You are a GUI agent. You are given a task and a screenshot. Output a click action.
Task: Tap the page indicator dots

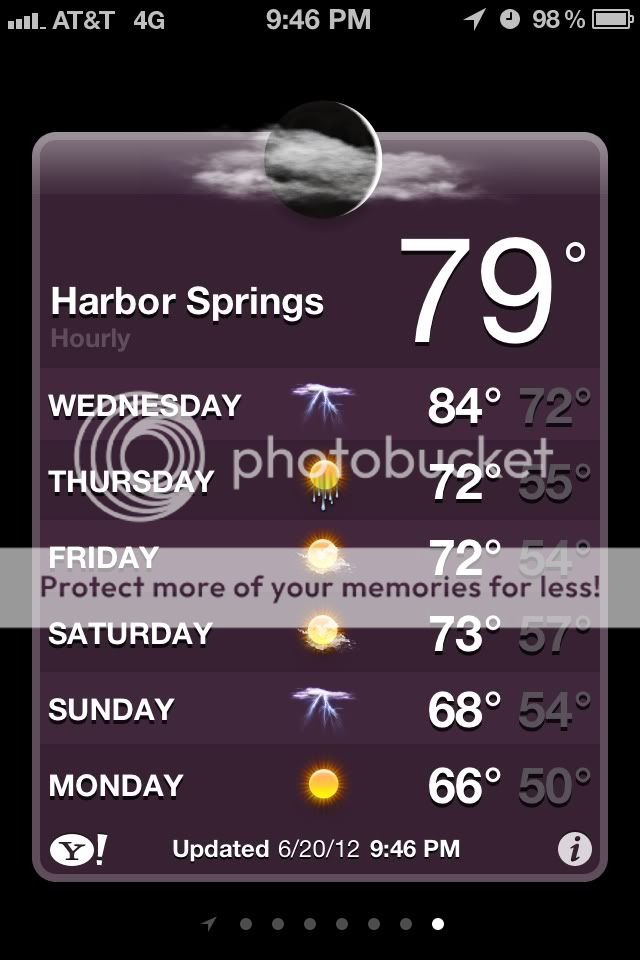pyautogui.click(x=324, y=924)
